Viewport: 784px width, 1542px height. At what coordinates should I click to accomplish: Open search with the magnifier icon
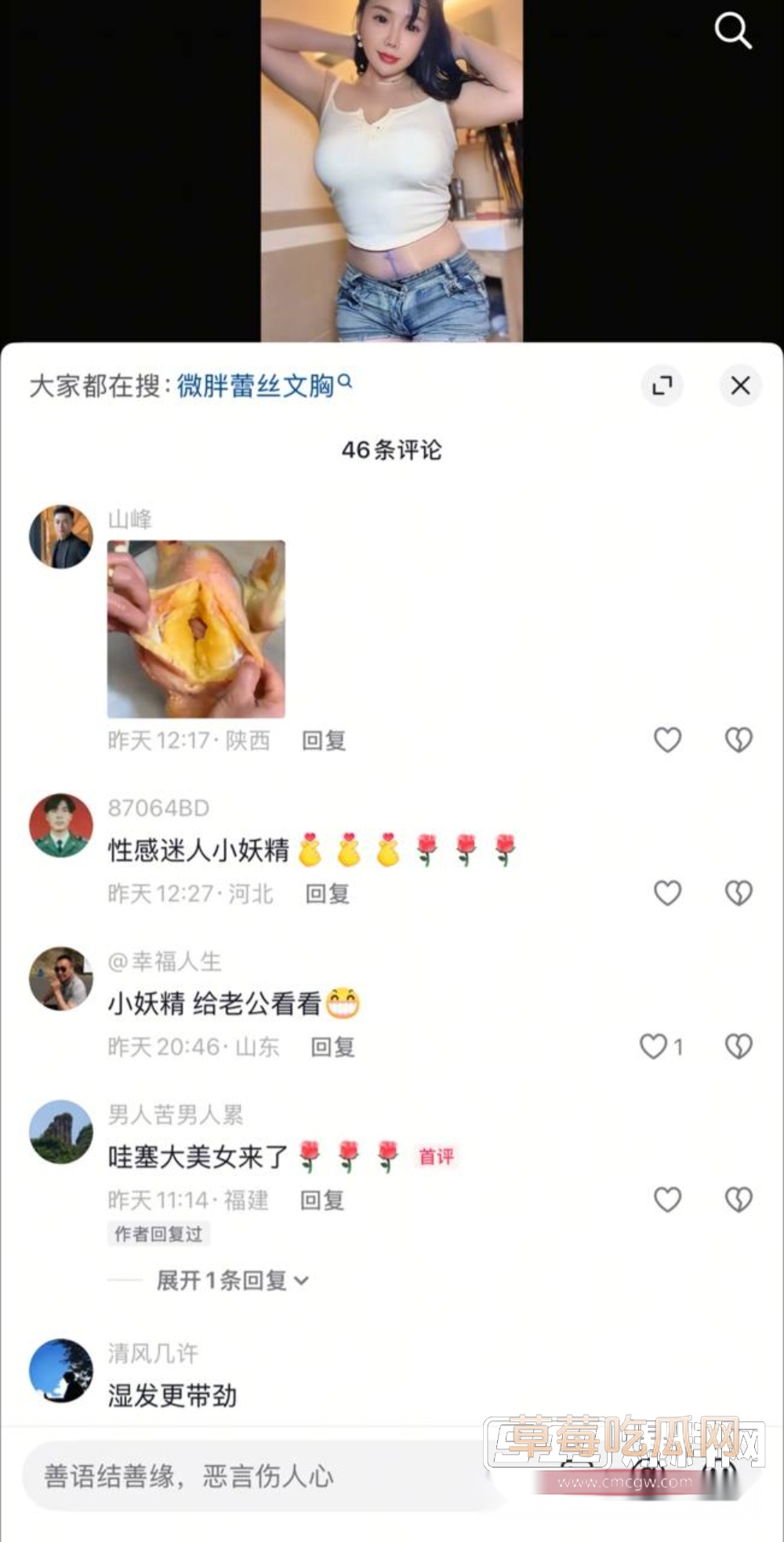coord(733,31)
